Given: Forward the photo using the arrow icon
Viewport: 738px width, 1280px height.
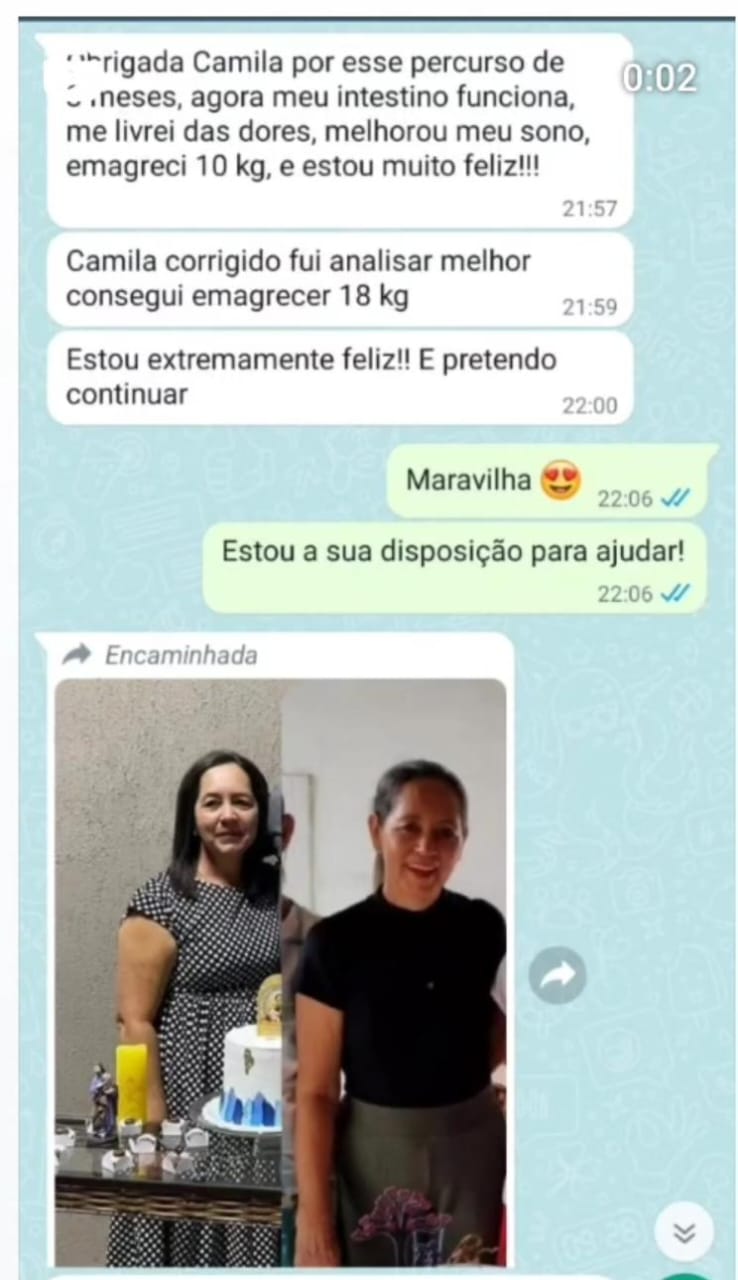Looking at the screenshot, I should pos(557,976).
